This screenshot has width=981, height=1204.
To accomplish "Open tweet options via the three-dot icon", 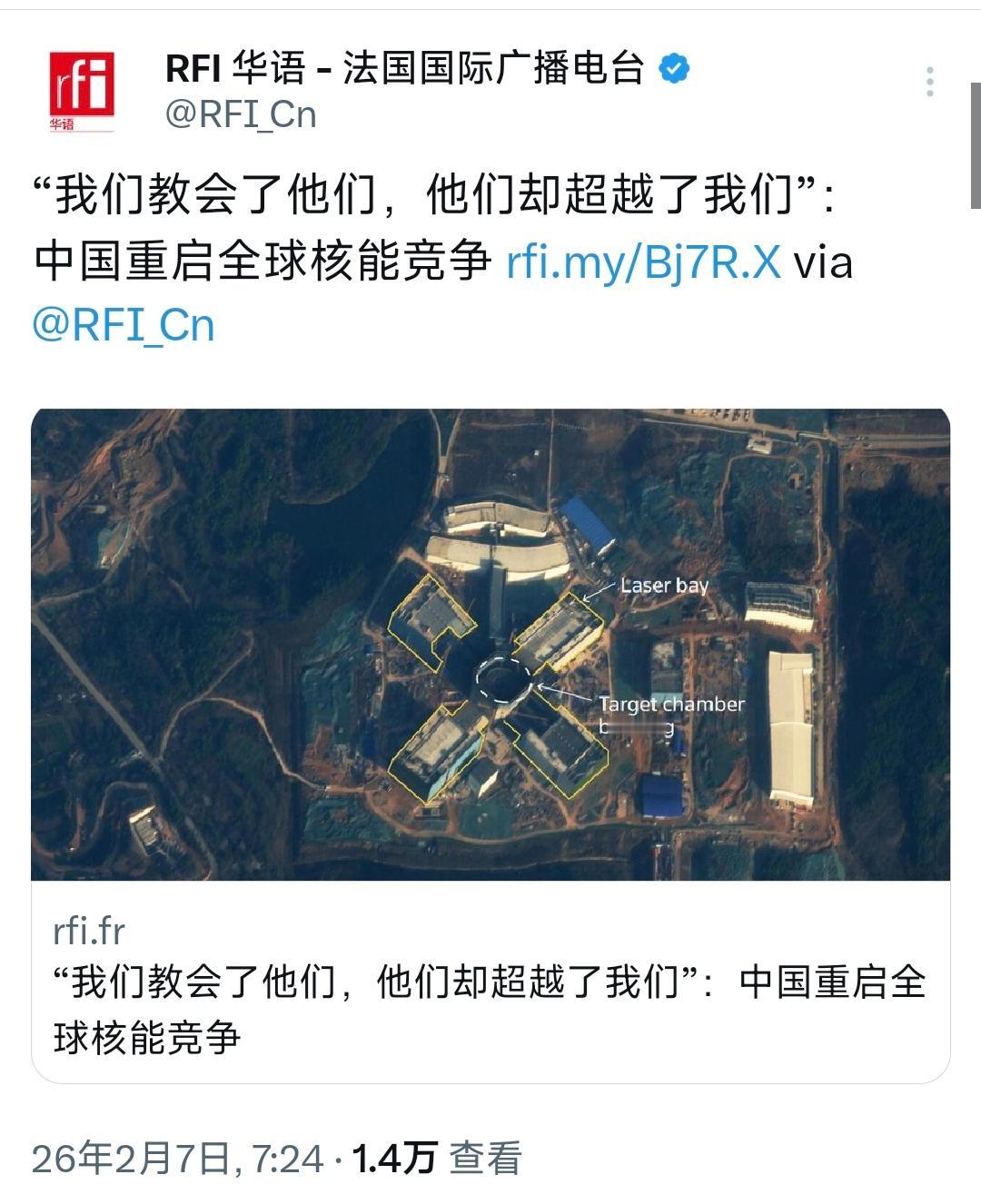I will point(930,80).
